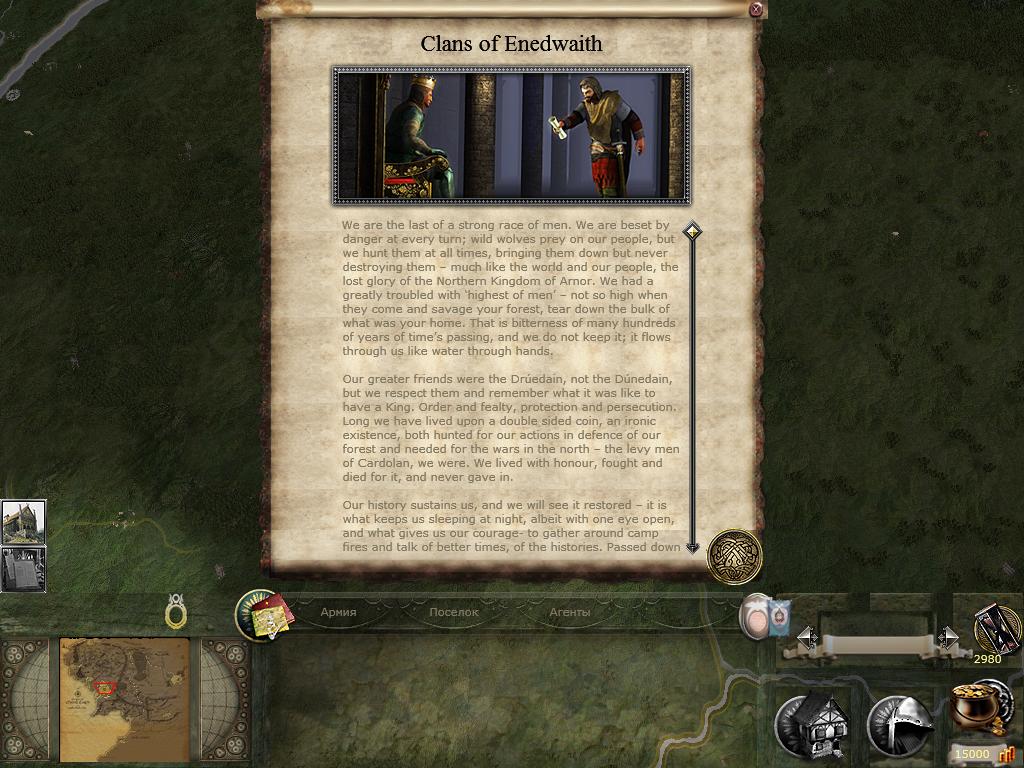The width and height of the screenshot is (1024, 768).
Task: Switch to the Поселок tab
Action: tap(454, 612)
